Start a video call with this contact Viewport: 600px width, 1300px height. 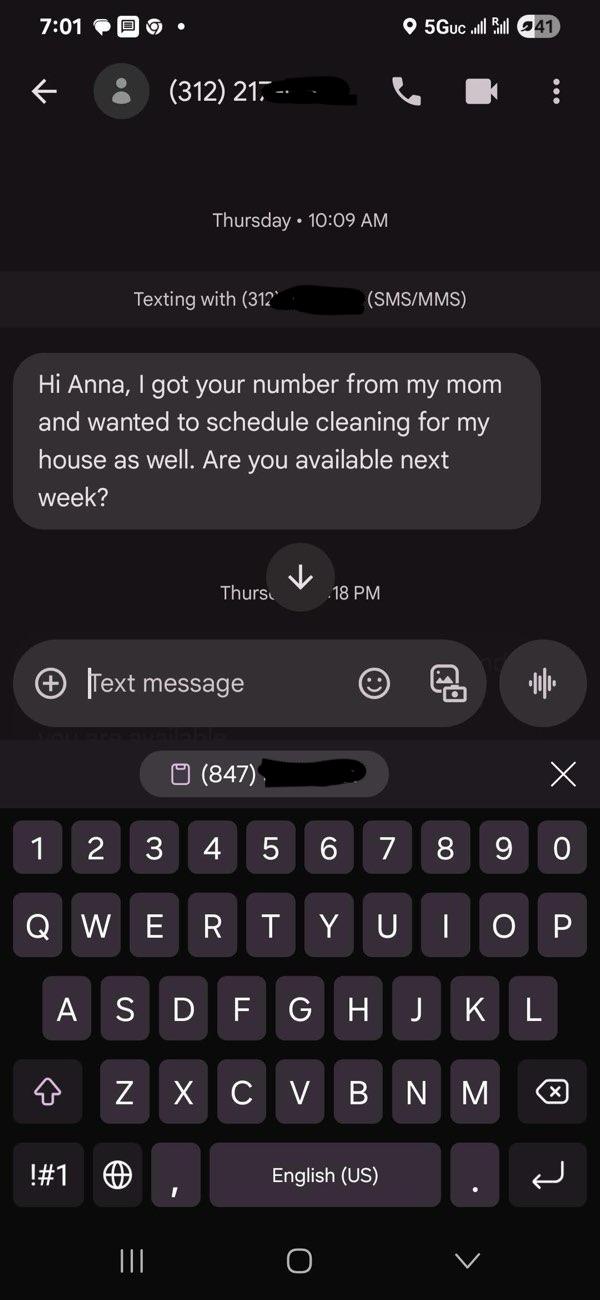[x=481, y=92]
